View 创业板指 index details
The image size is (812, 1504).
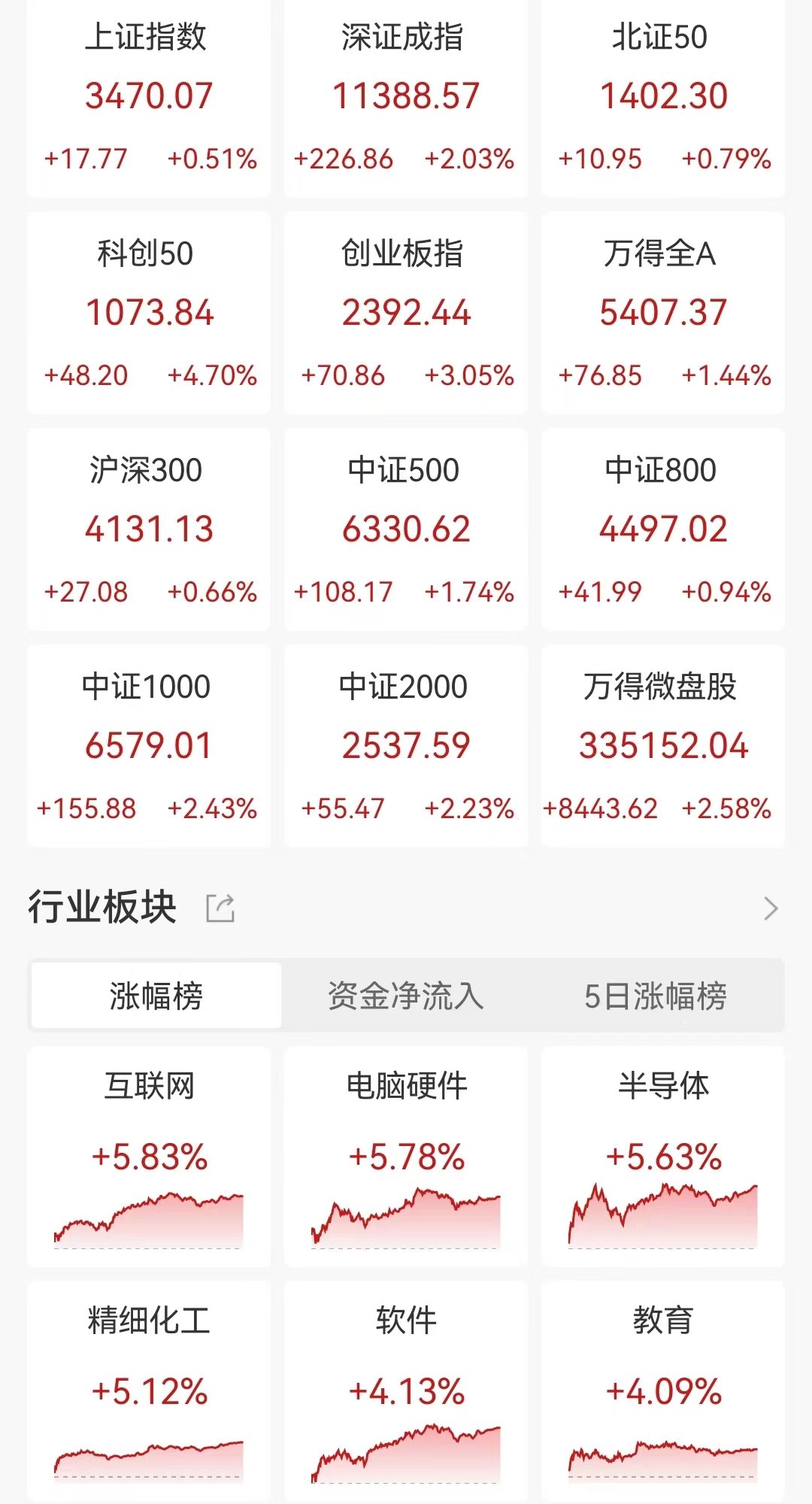coord(406,313)
